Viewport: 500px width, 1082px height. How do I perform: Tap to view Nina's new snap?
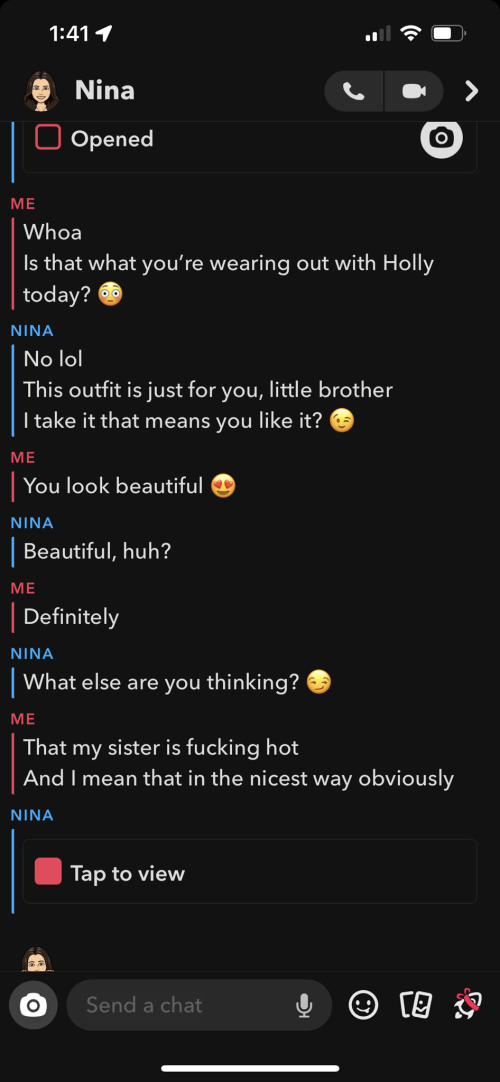point(250,872)
